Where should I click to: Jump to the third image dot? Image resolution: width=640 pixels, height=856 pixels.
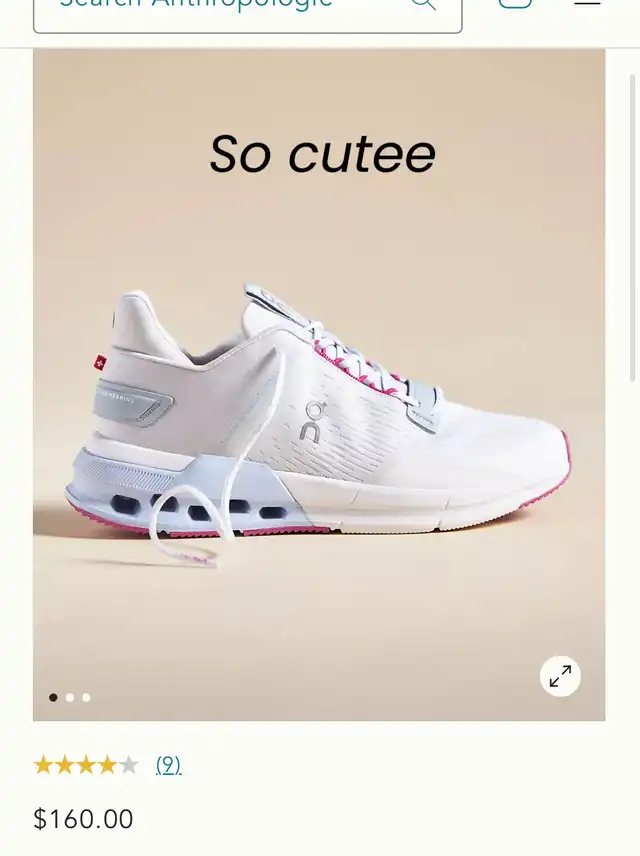[86, 698]
